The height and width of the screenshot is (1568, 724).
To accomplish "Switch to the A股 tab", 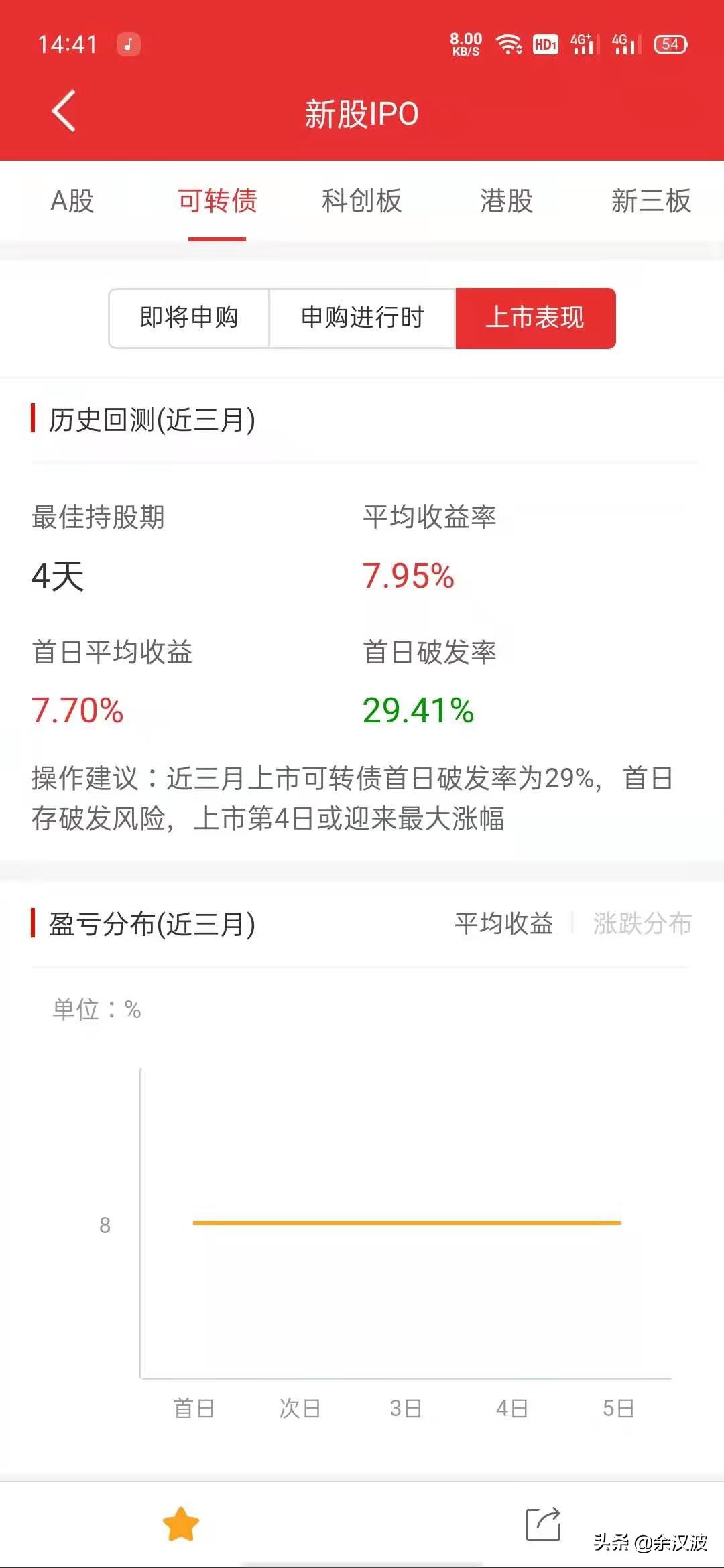I will 71,202.
